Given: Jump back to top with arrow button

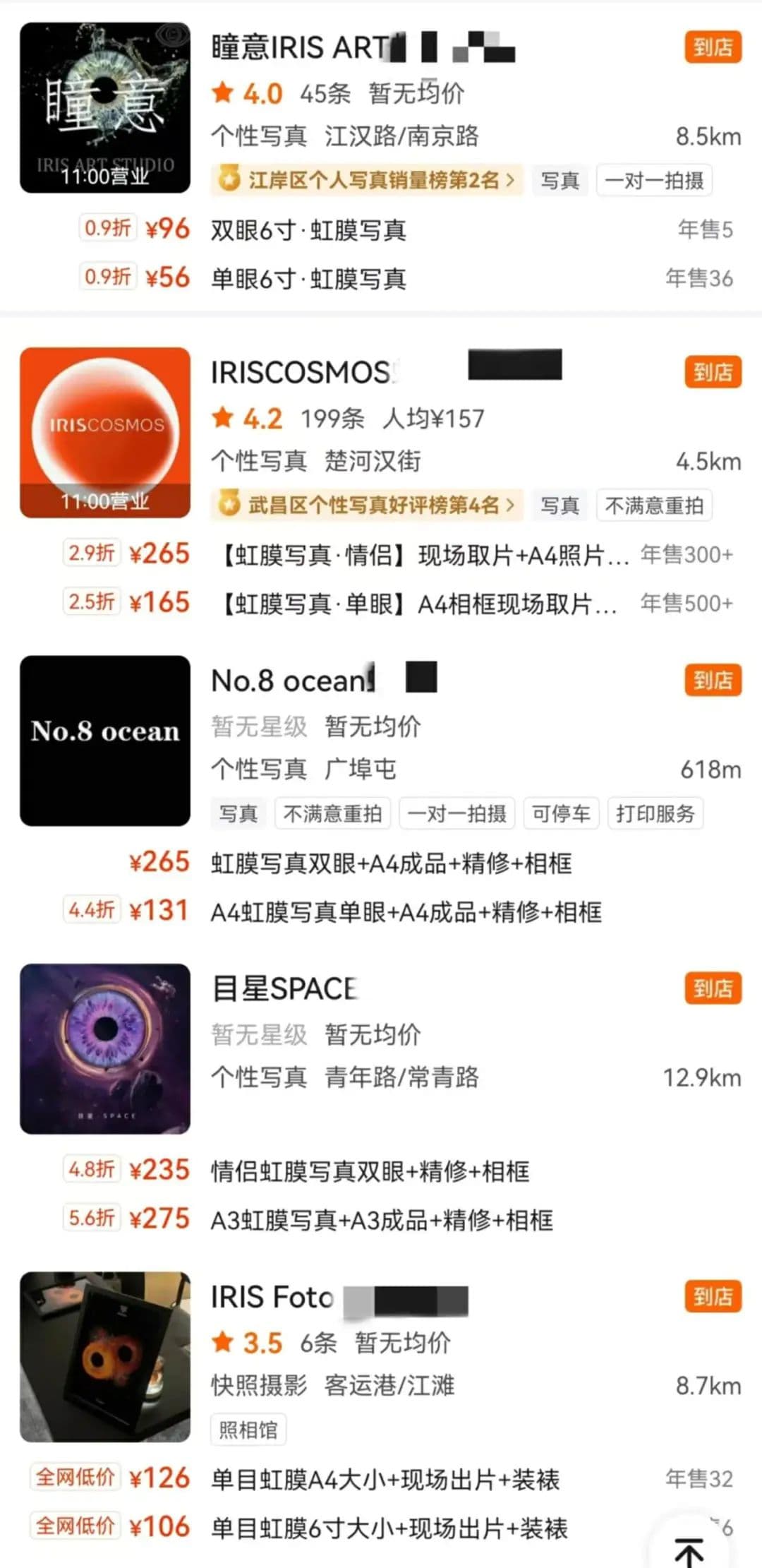Looking at the screenshot, I should 689,1551.
